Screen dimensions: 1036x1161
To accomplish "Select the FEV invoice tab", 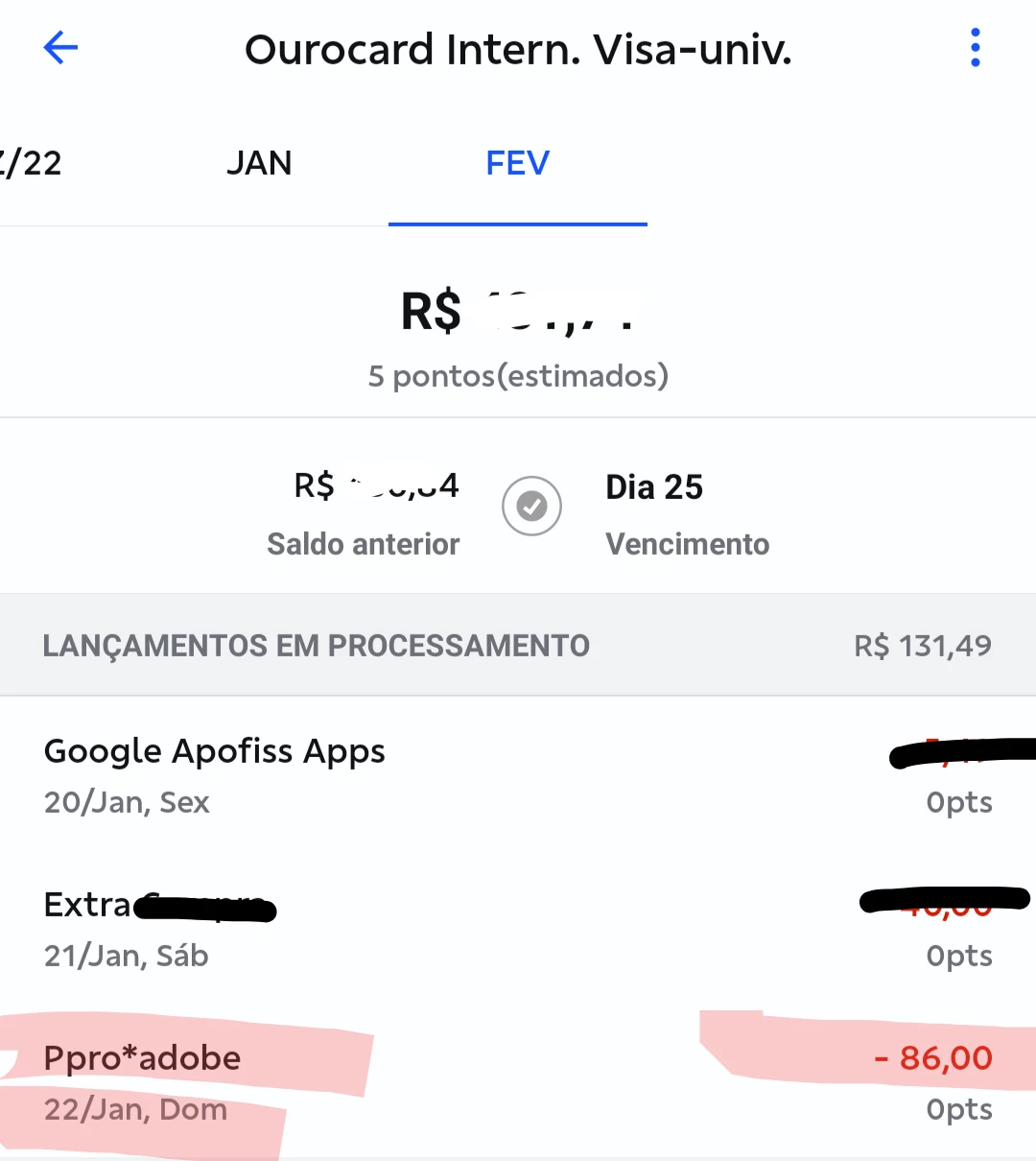I will point(517,163).
